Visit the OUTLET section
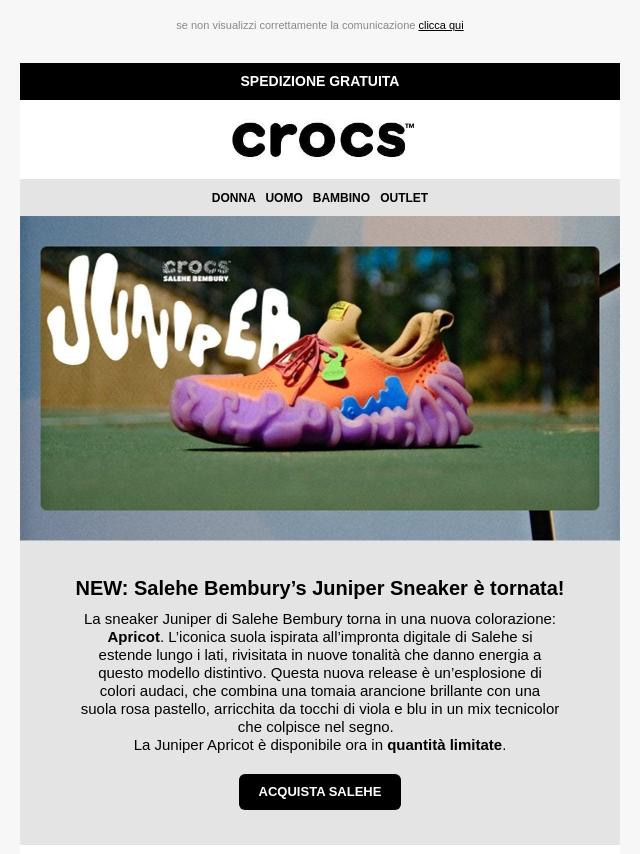Screen dimensions: 640x854 coord(404,198)
